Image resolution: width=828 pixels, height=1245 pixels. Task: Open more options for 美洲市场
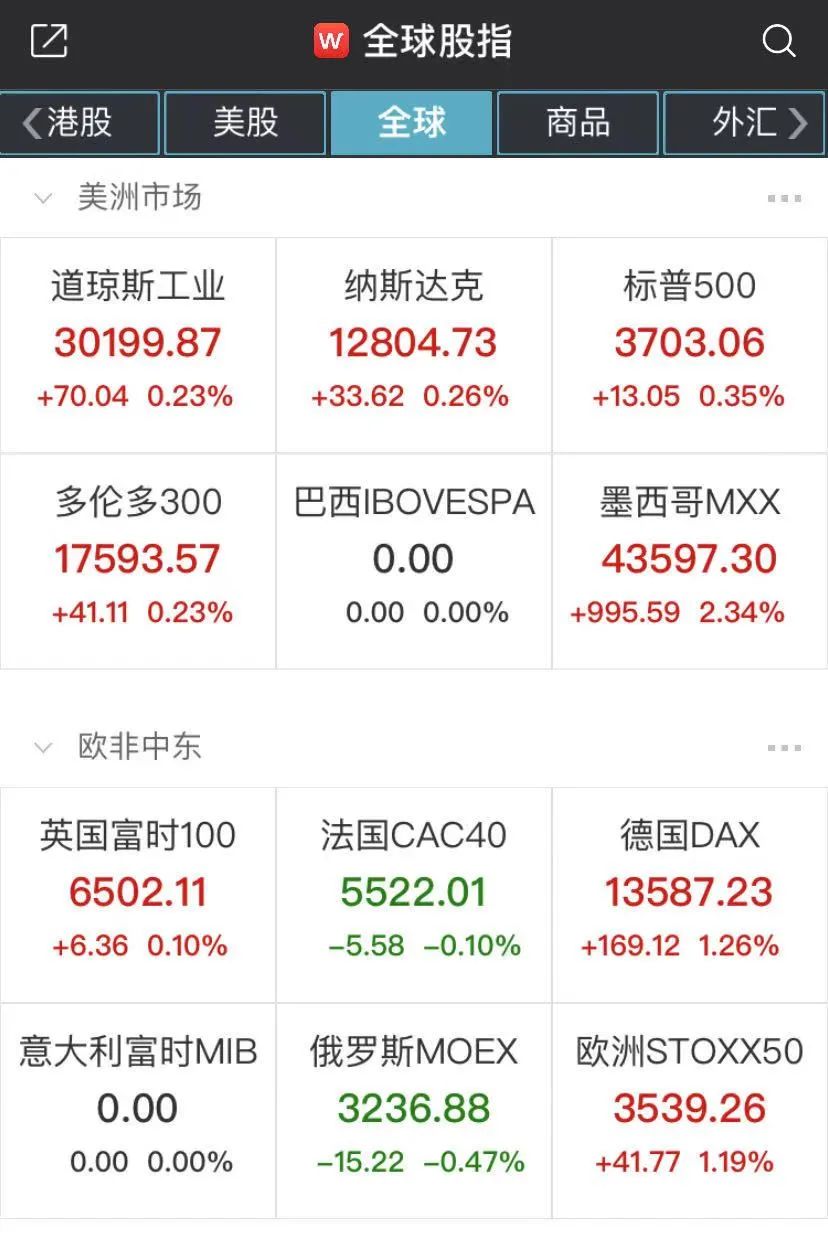[x=784, y=199]
